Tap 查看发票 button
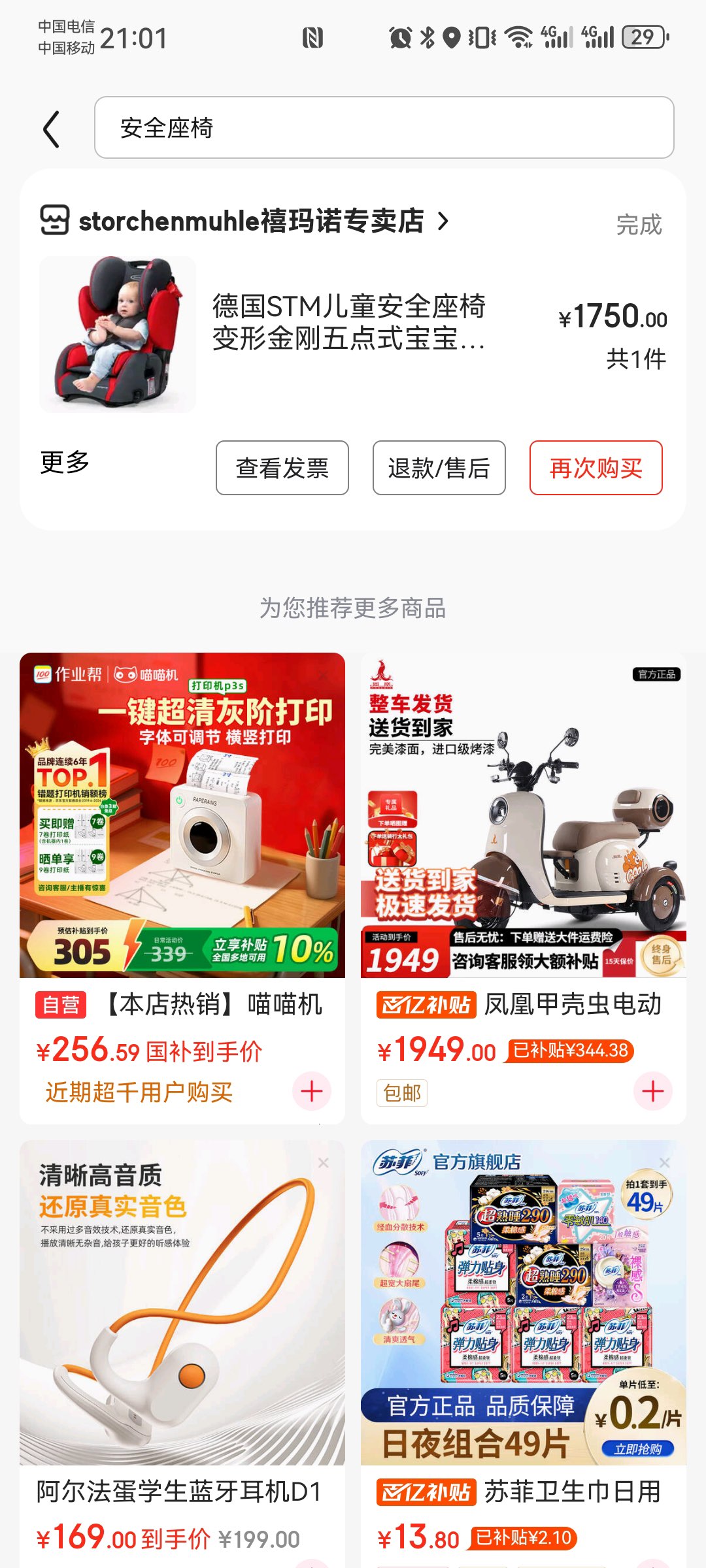The image size is (706, 1568). point(282,468)
